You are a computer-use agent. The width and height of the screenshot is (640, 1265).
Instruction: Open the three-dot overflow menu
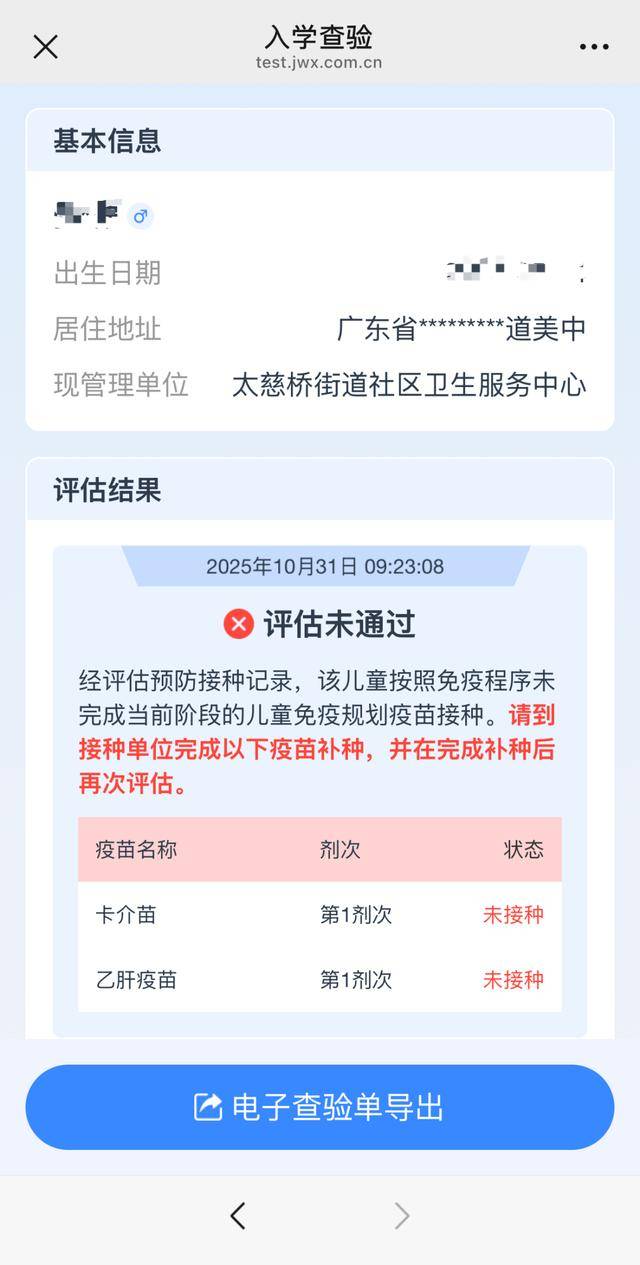(594, 47)
